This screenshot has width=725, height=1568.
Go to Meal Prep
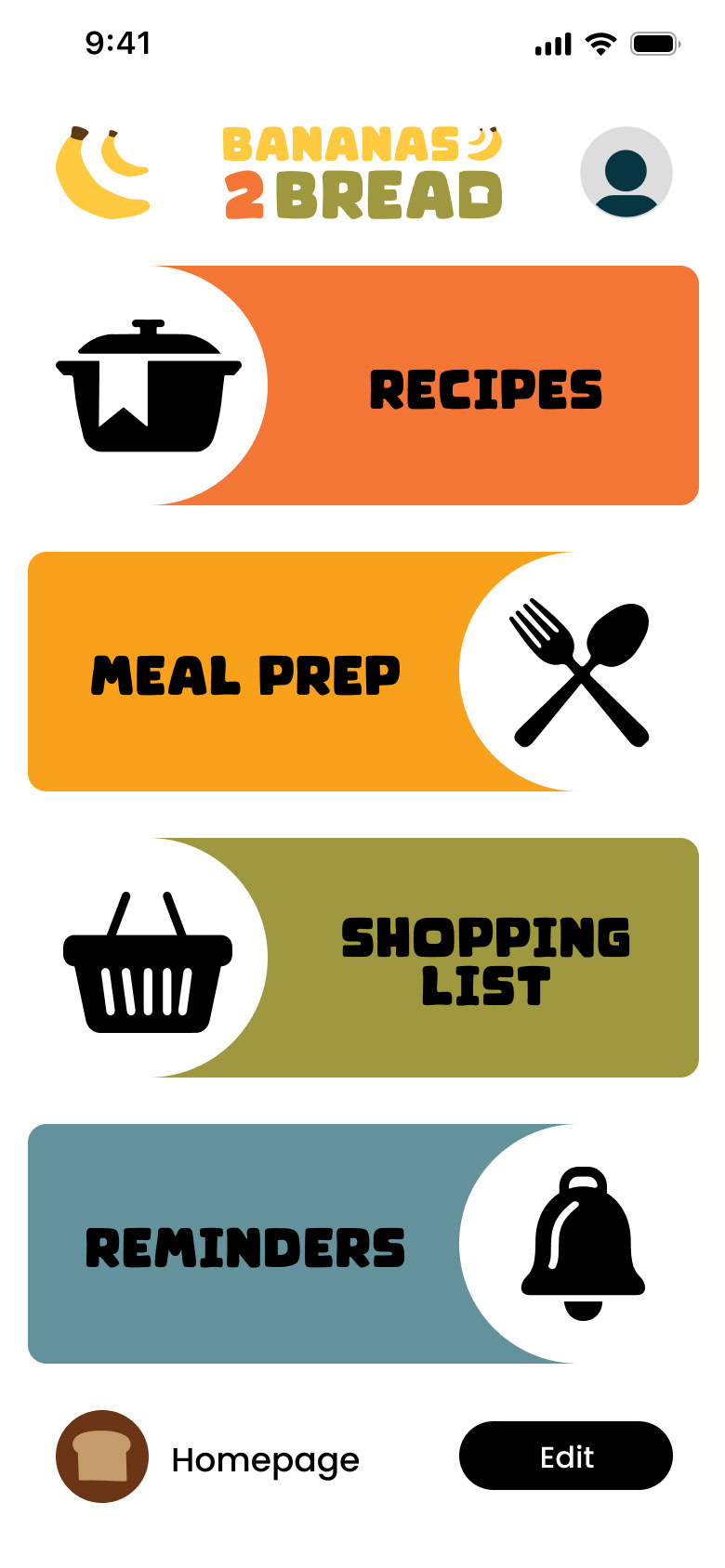click(363, 672)
